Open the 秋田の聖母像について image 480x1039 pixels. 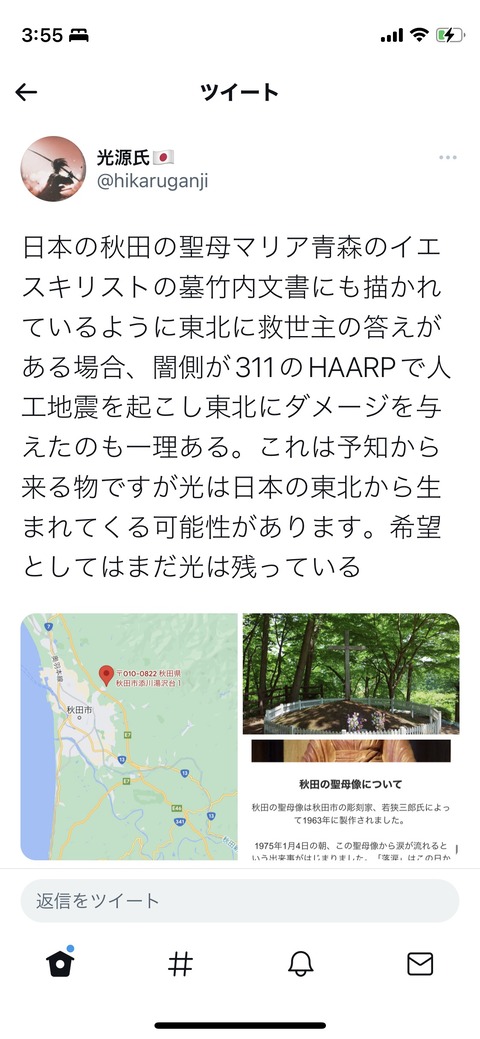pos(351,799)
